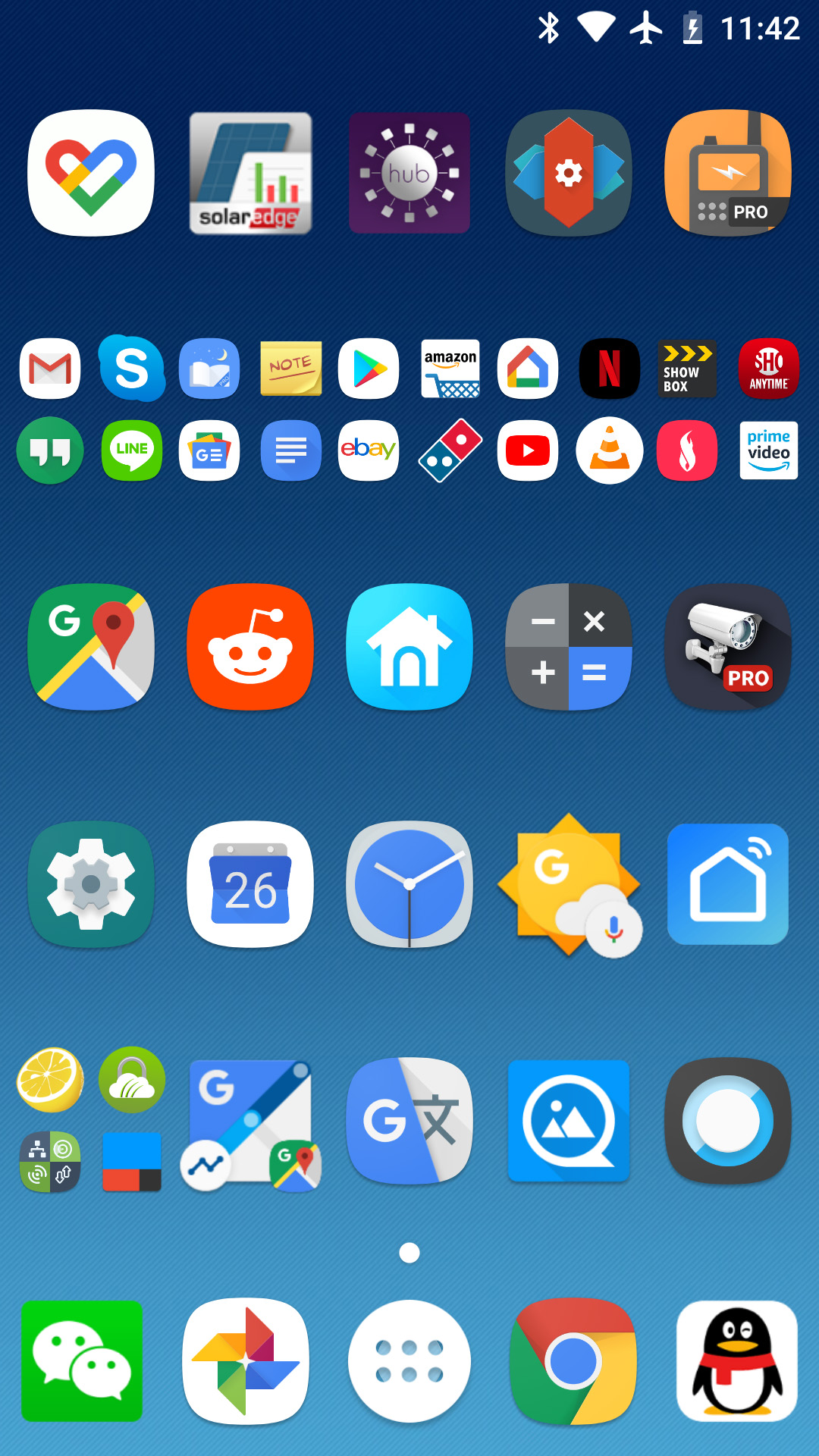Open the VLC media player
819x1456 pixels.
610,450
